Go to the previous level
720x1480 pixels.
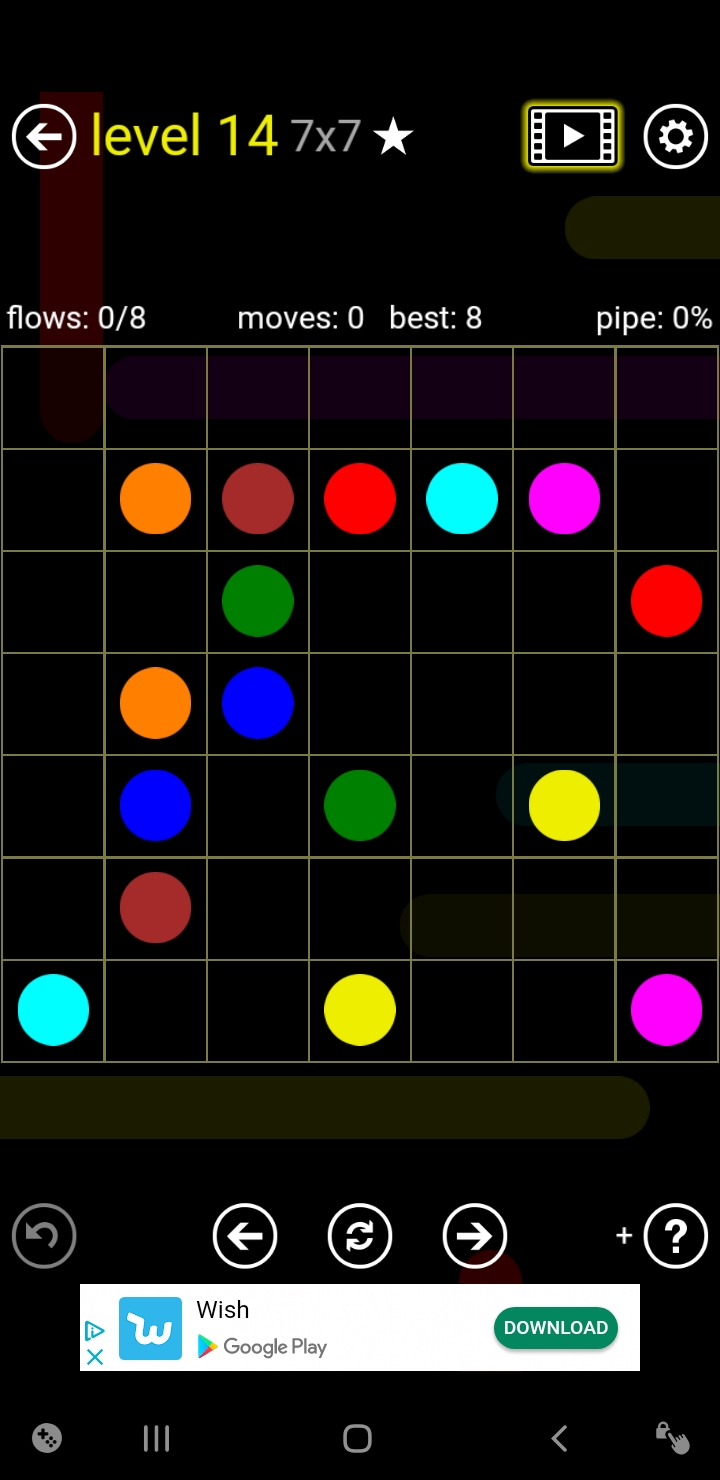tap(245, 1236)
